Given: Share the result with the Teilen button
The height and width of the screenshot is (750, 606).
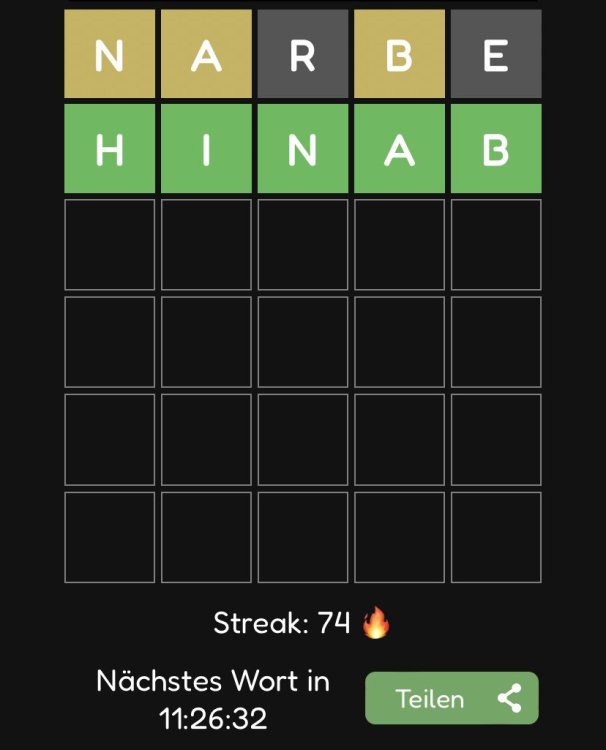Looking at the screenshot, I should coord(452,698).
